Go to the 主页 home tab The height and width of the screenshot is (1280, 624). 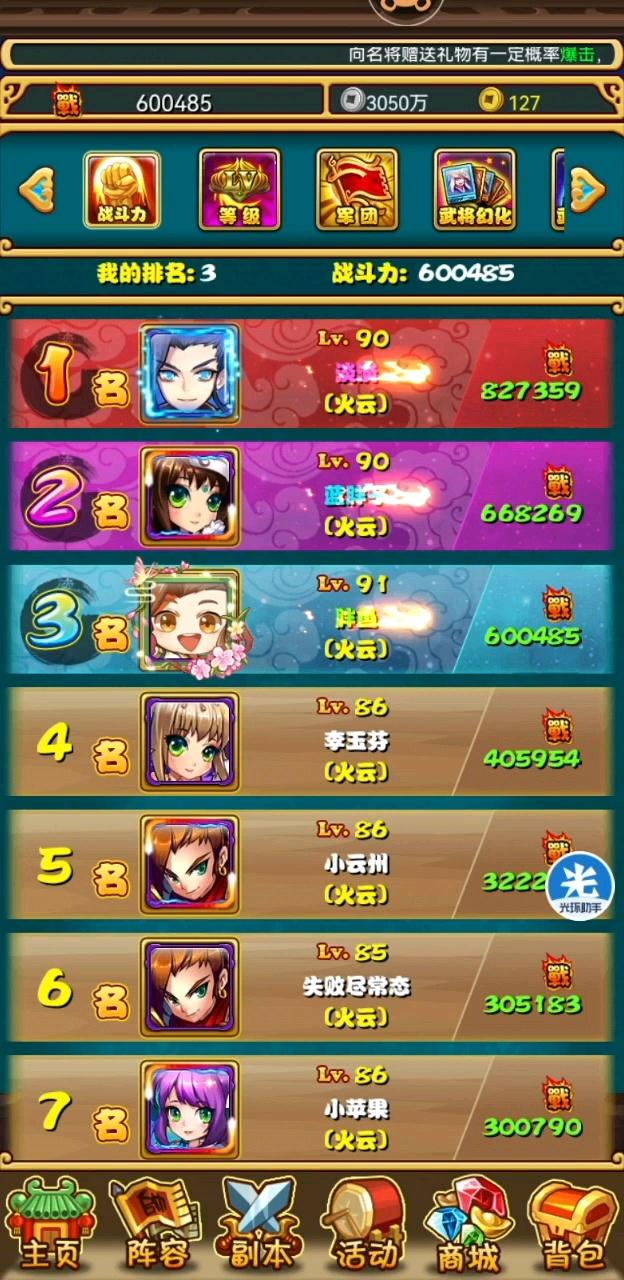point(49,1225)
